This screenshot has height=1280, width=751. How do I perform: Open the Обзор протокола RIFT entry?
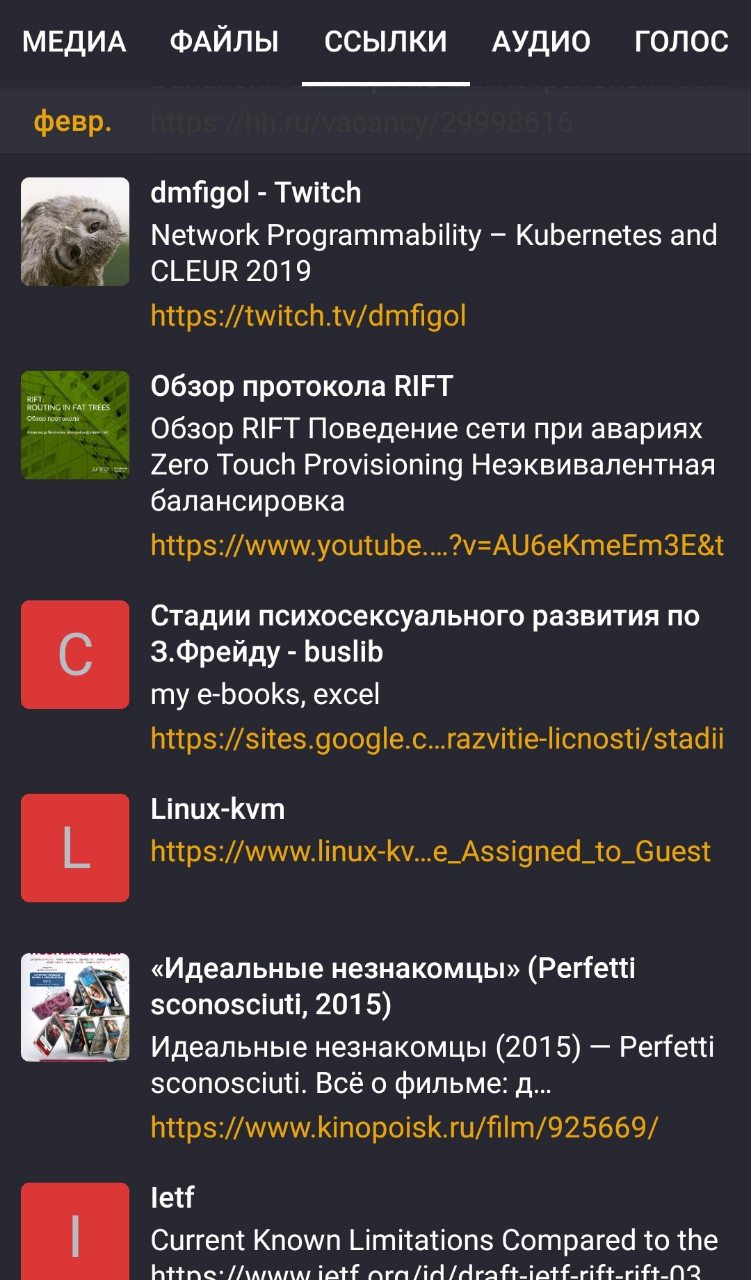click(302, 386)
